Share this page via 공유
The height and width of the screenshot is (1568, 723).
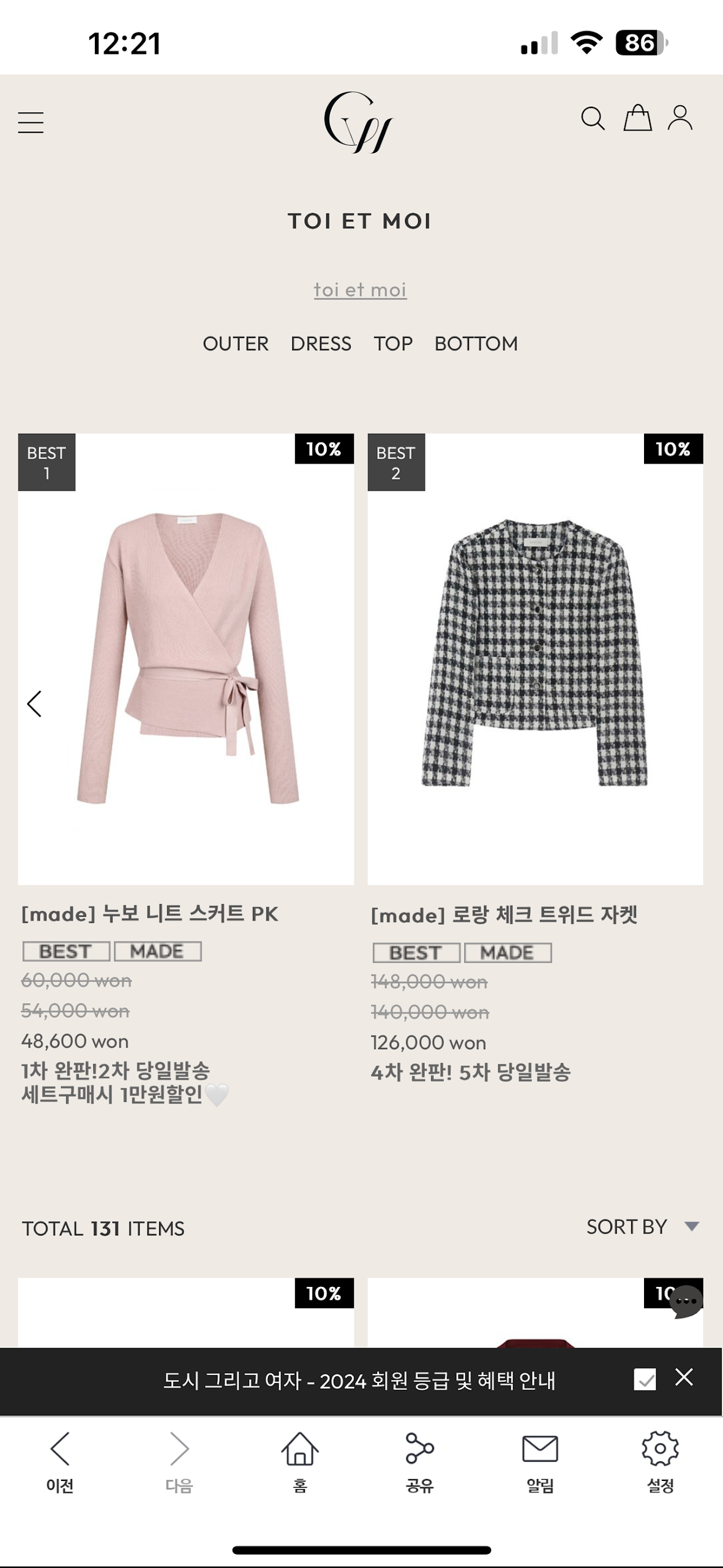[419, 1461]
